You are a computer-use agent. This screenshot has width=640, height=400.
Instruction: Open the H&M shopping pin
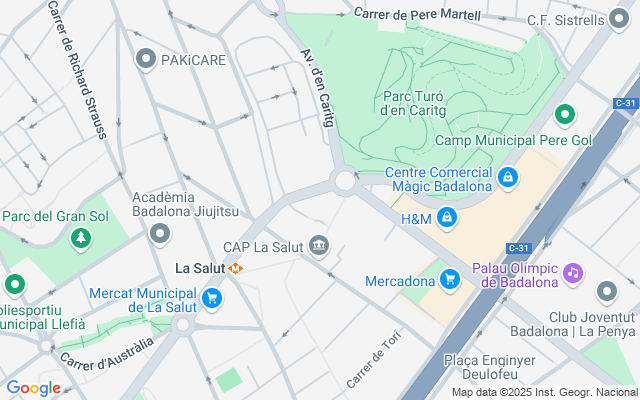(447, 216)
